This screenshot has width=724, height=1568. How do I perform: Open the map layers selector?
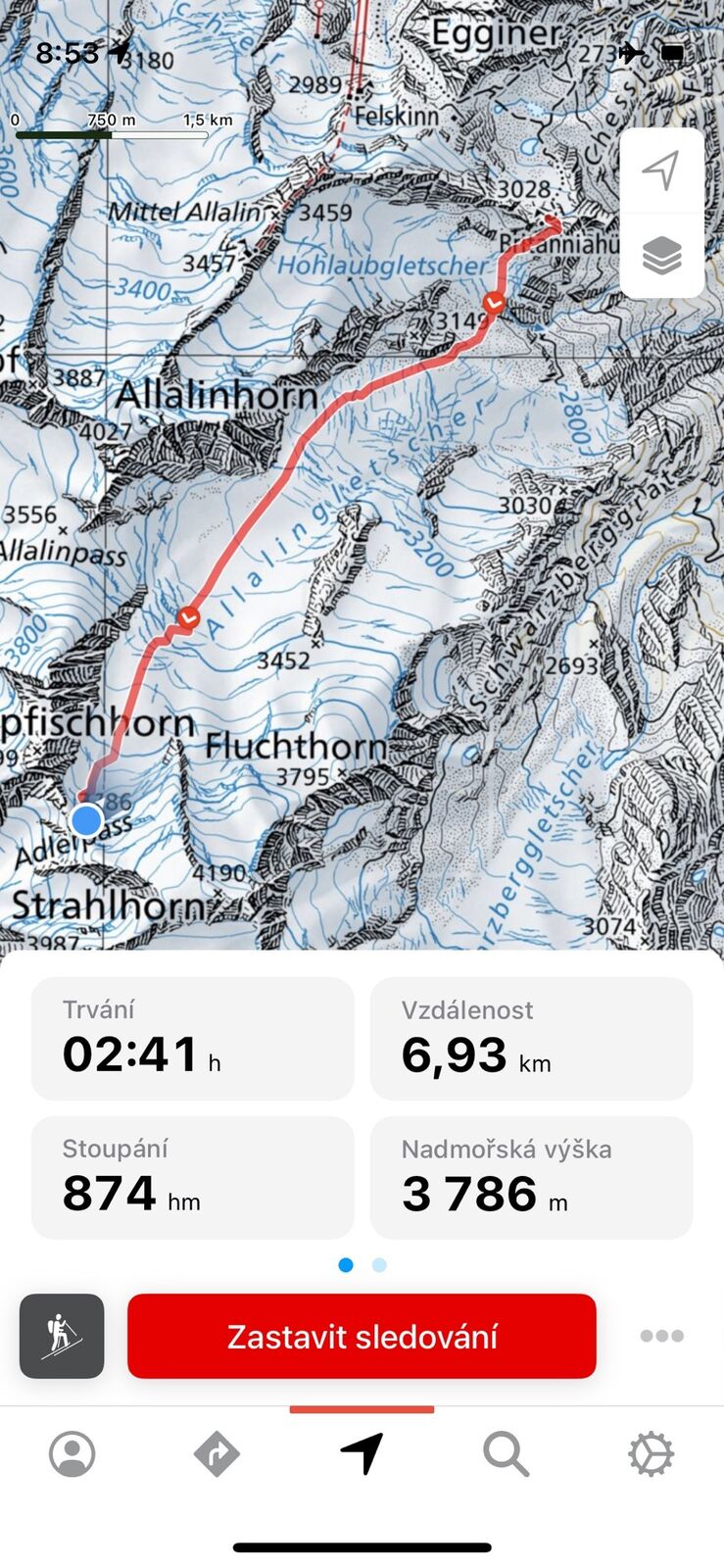(x=661, y=256)
